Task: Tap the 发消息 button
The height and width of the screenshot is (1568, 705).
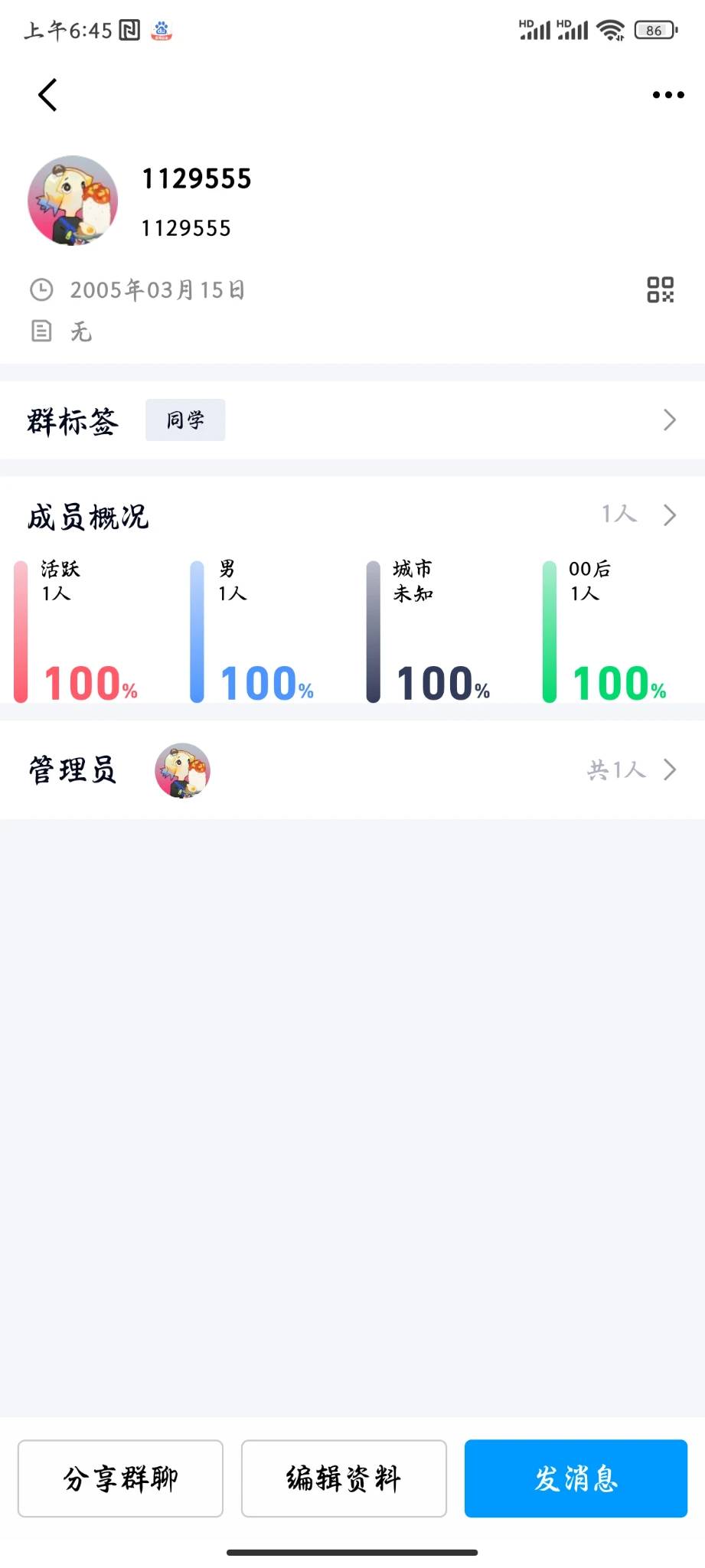Action: tap(576, 1478)
